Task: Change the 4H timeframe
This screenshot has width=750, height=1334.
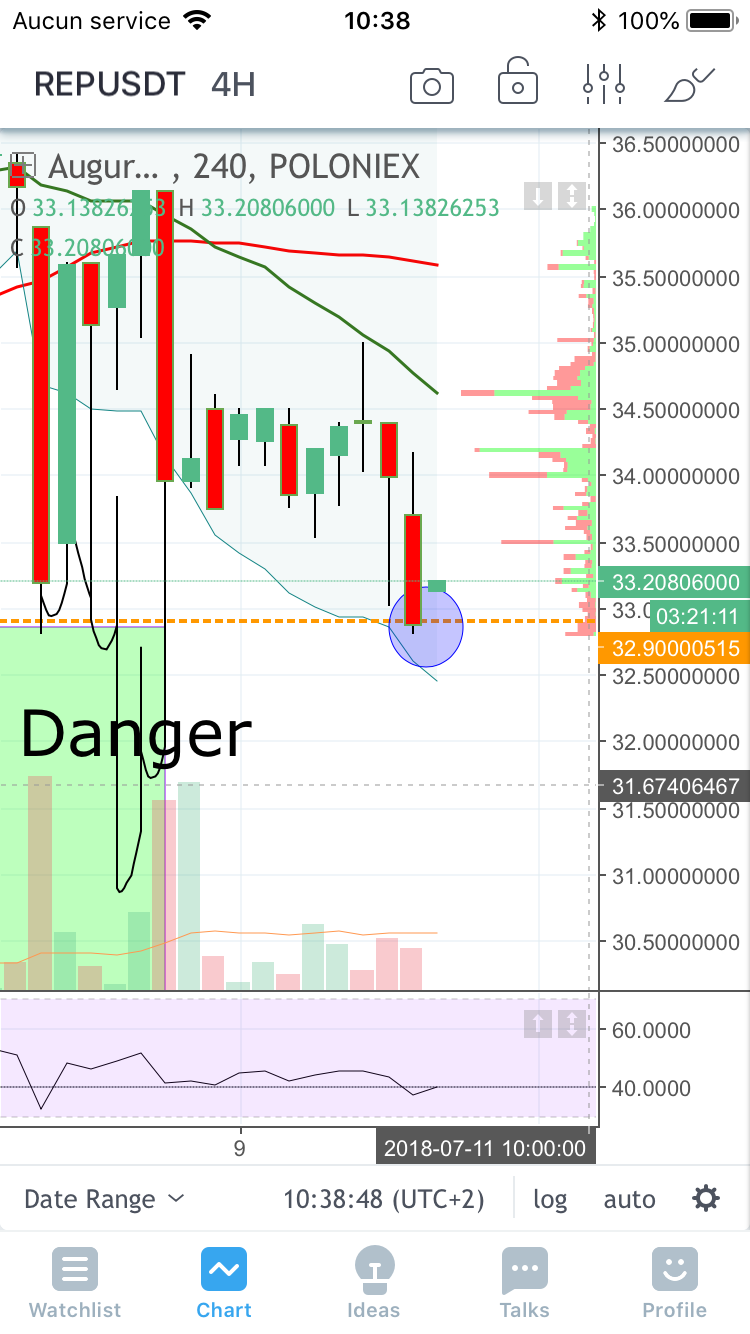Action: (233, 85)
